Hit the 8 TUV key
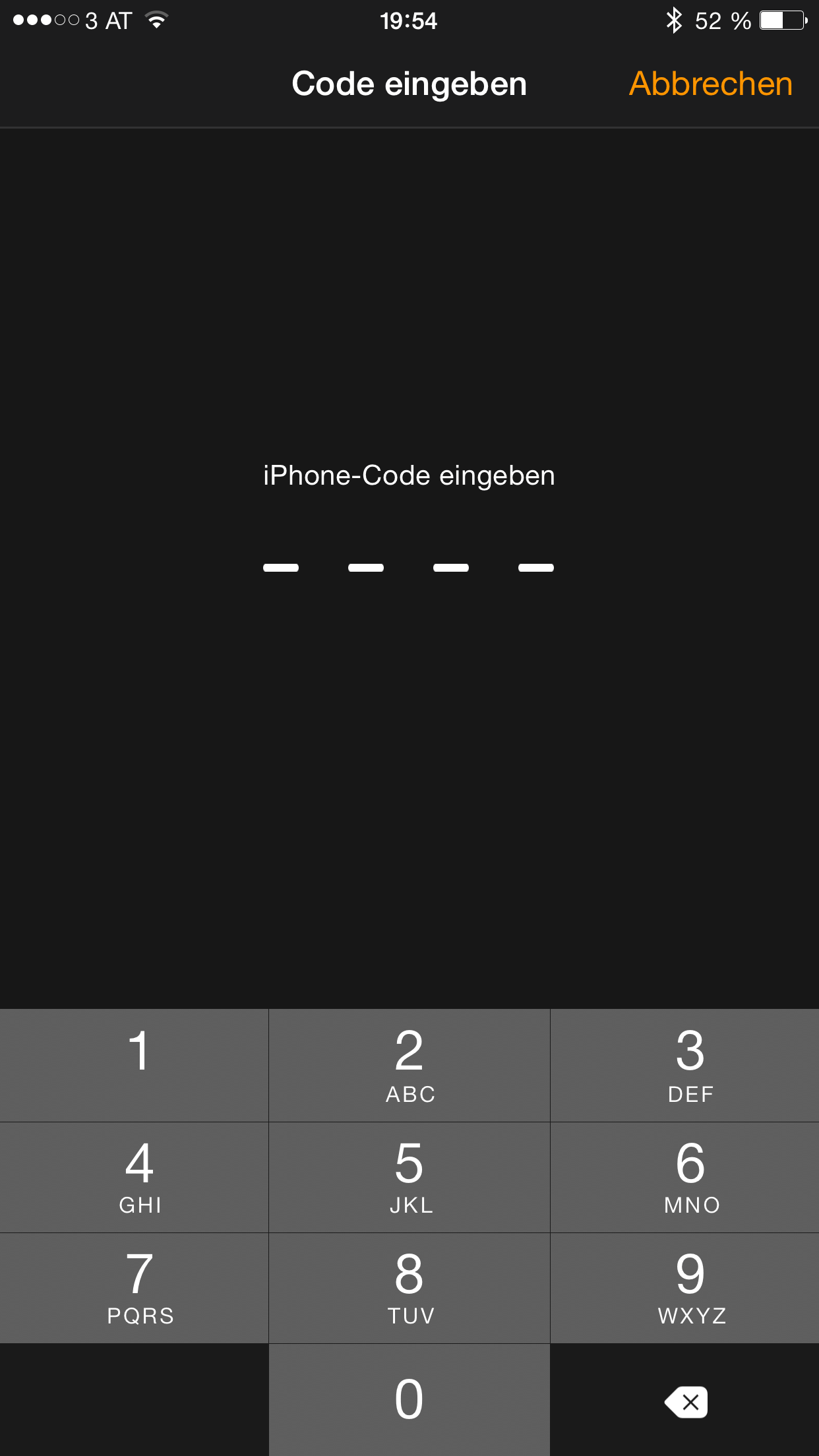 click(x=409, y=1288)
